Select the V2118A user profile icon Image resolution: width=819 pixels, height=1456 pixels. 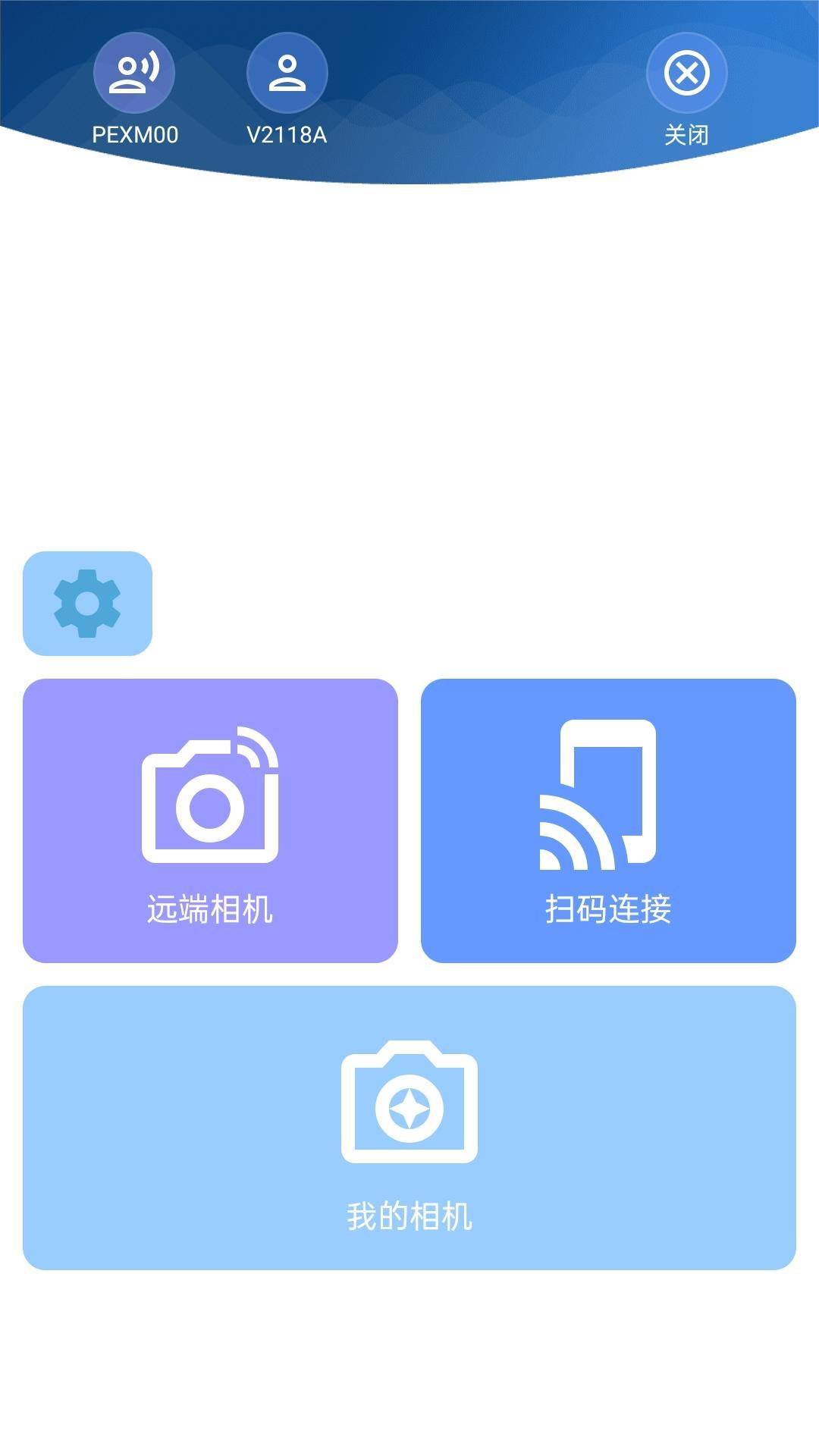[x=287, y=71]
